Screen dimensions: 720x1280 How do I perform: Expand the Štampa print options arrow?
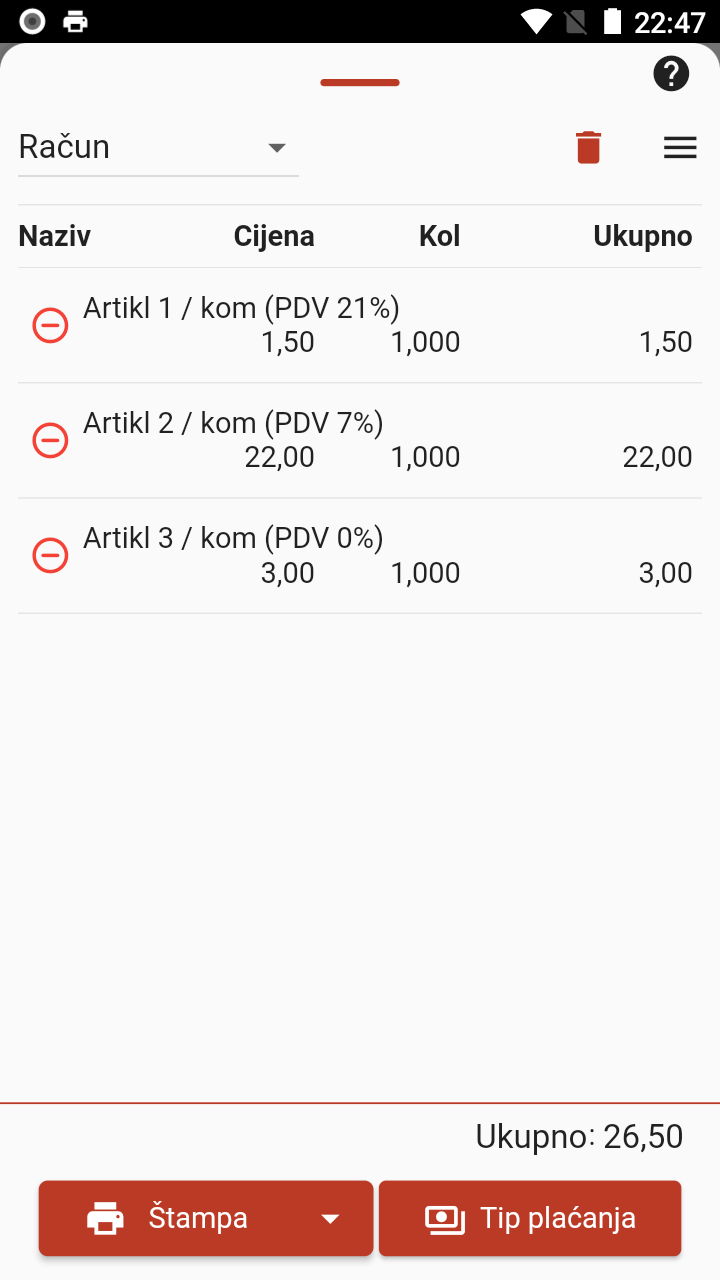[x=330, y=1217]
